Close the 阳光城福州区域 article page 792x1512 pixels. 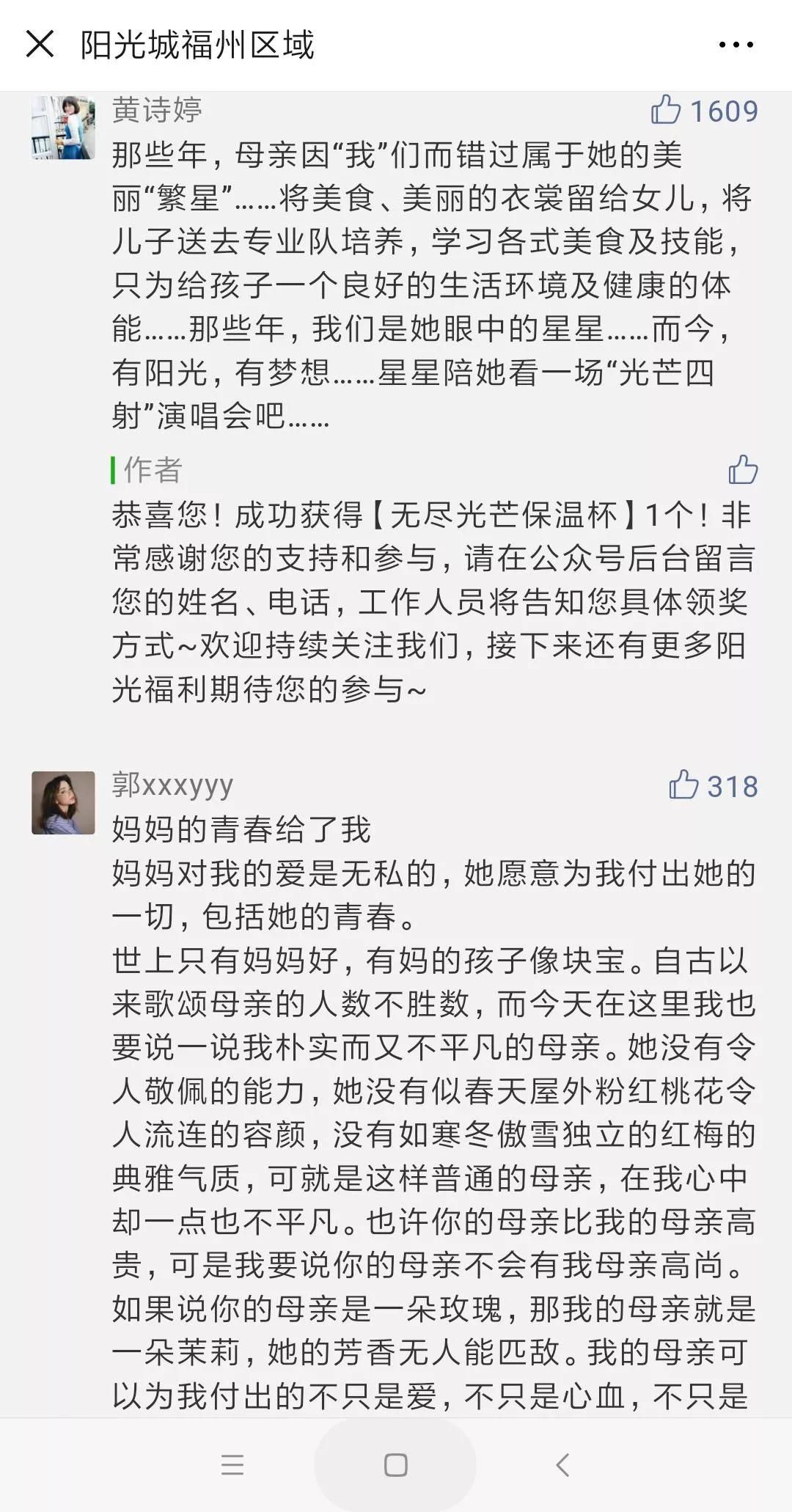coord(40,44)
